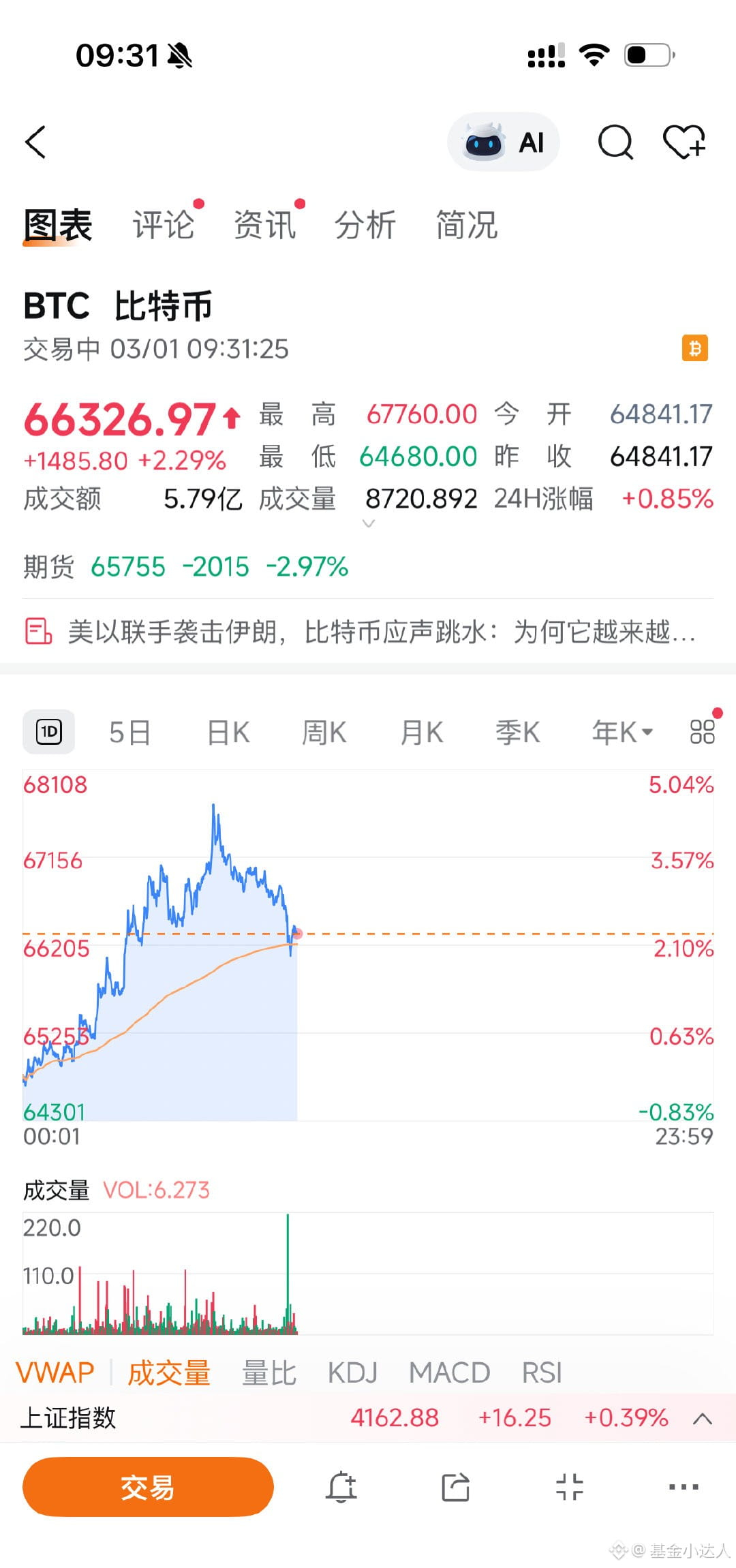736x1568 pixels.
Task: Open the 分析 tab
Action: [365, 225]
